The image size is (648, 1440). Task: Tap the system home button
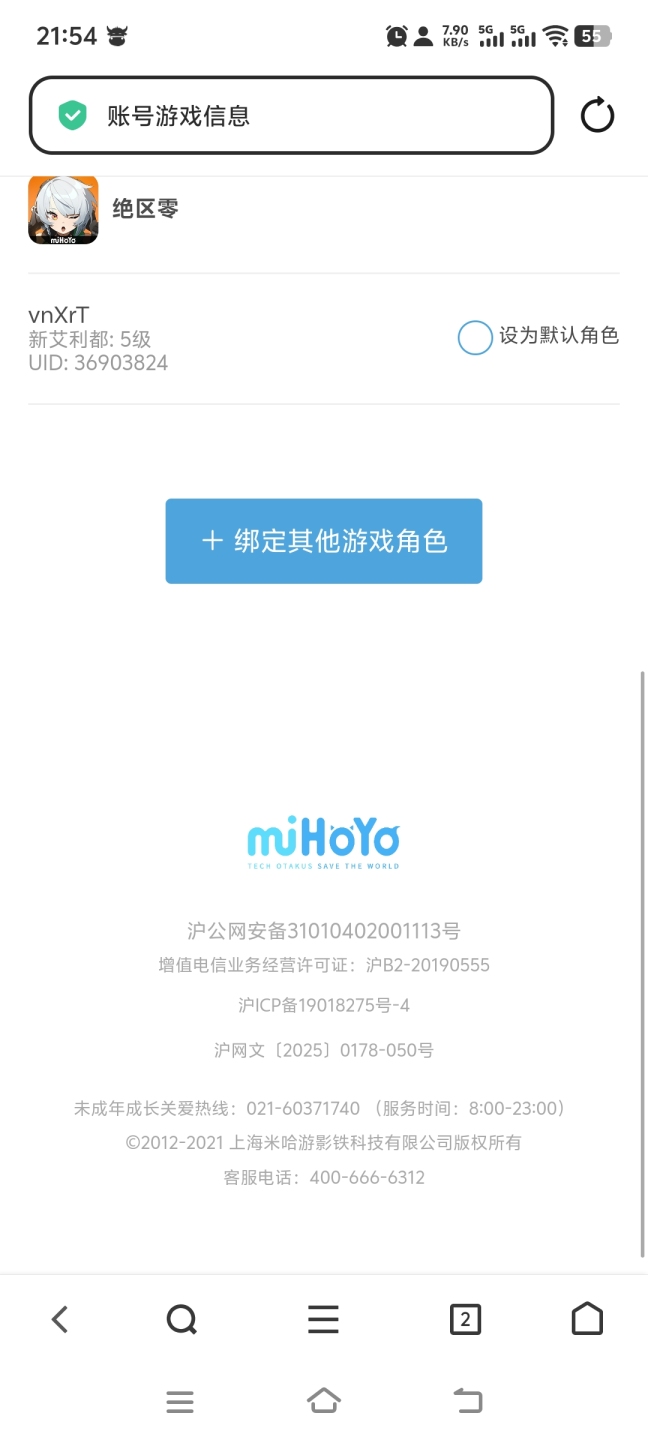pos(323,1402)
